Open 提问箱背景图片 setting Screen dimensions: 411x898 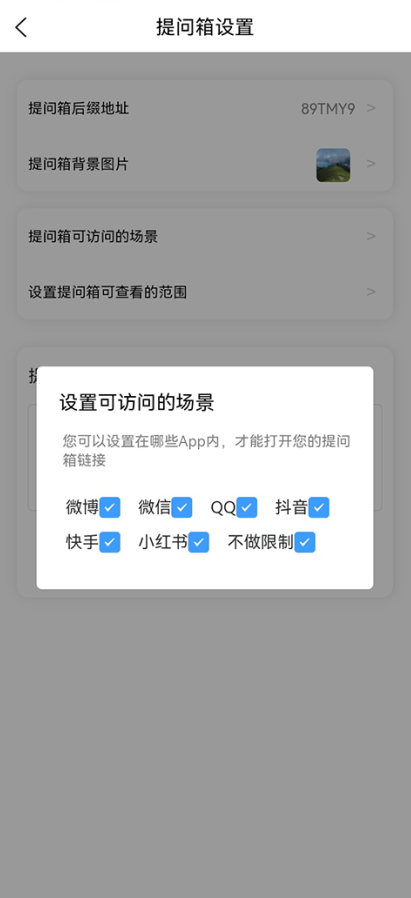[x=205, y=164]
